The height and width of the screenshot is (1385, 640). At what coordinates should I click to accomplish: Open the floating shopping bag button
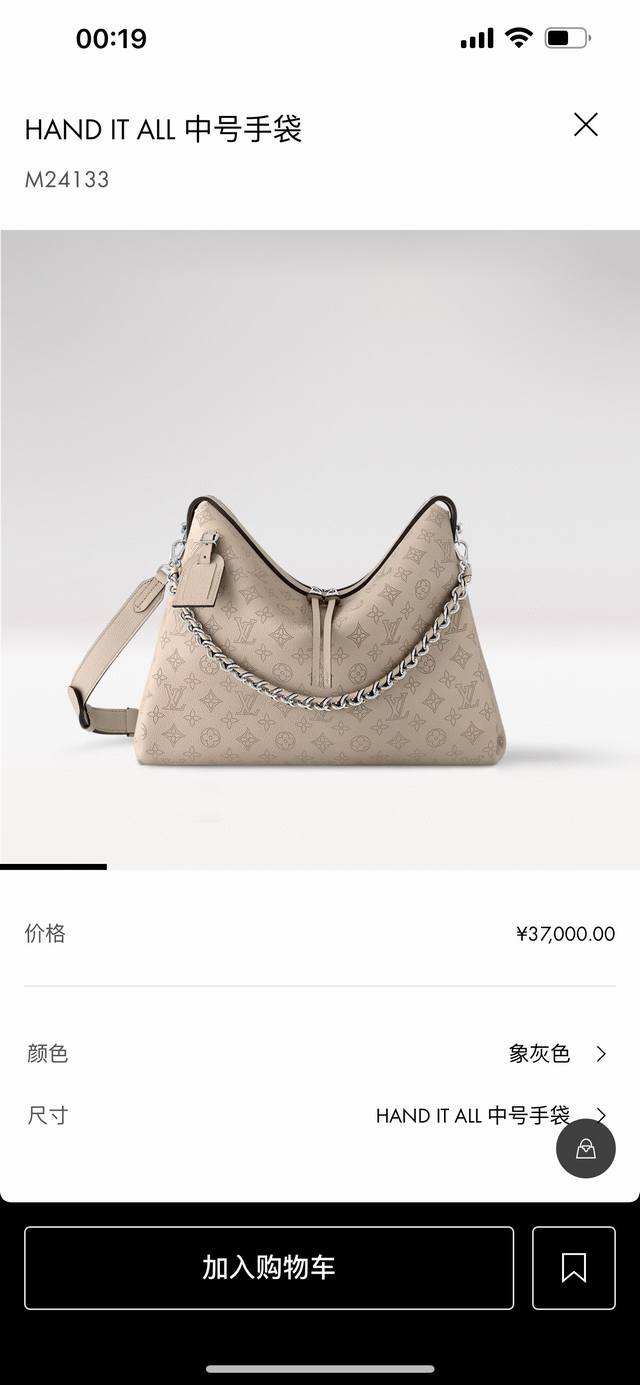tap(586, 1148)
